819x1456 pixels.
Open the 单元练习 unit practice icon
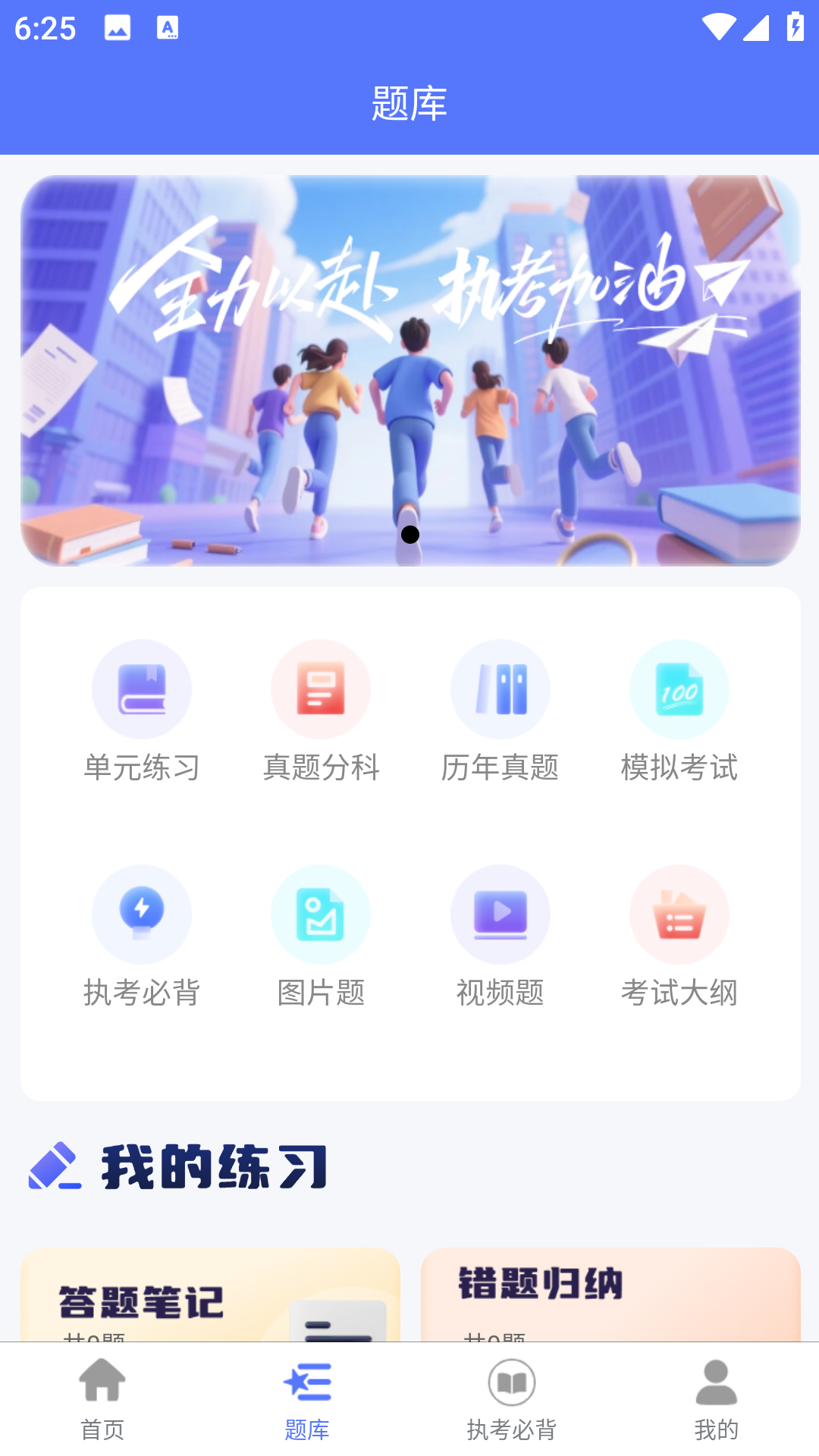(142, 689)
